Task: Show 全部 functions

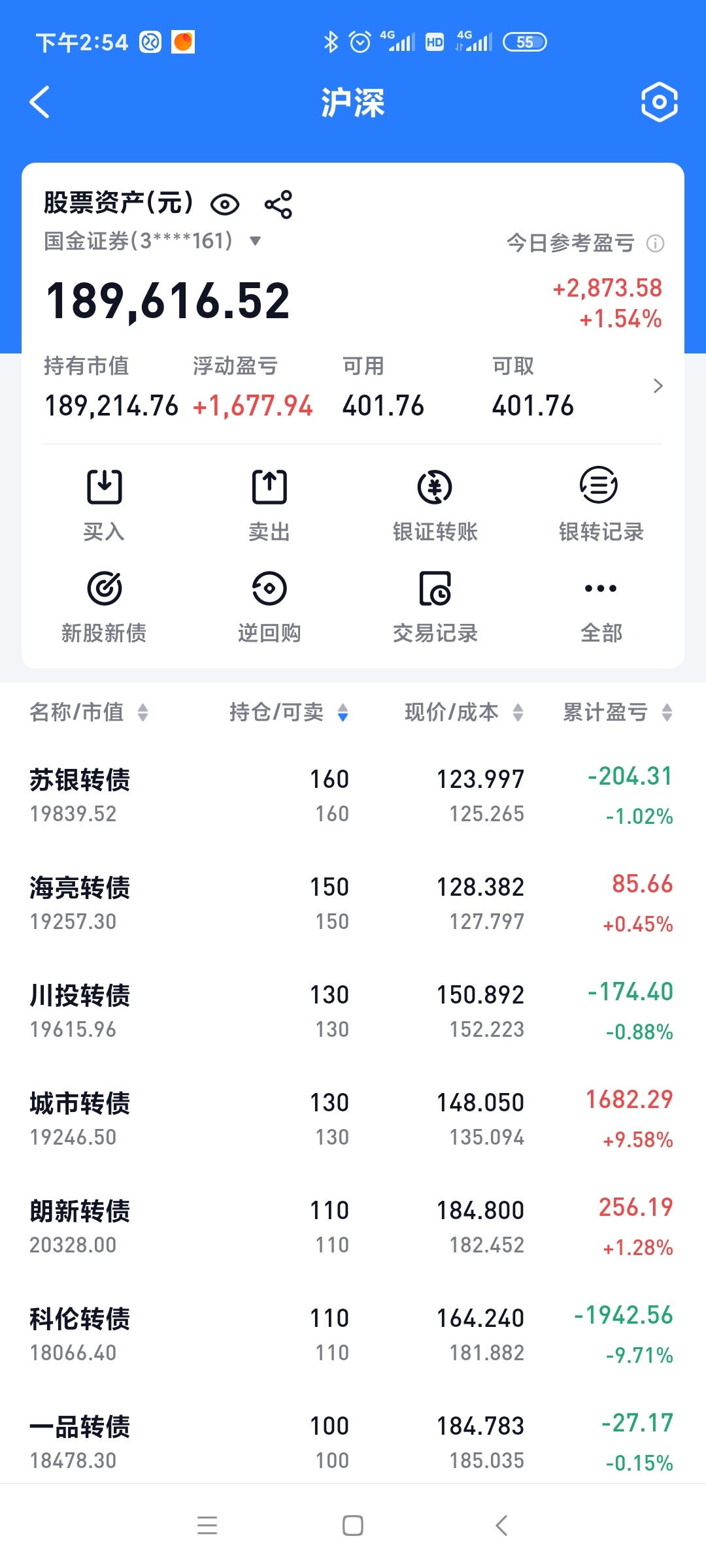Action: pos(601,606)
